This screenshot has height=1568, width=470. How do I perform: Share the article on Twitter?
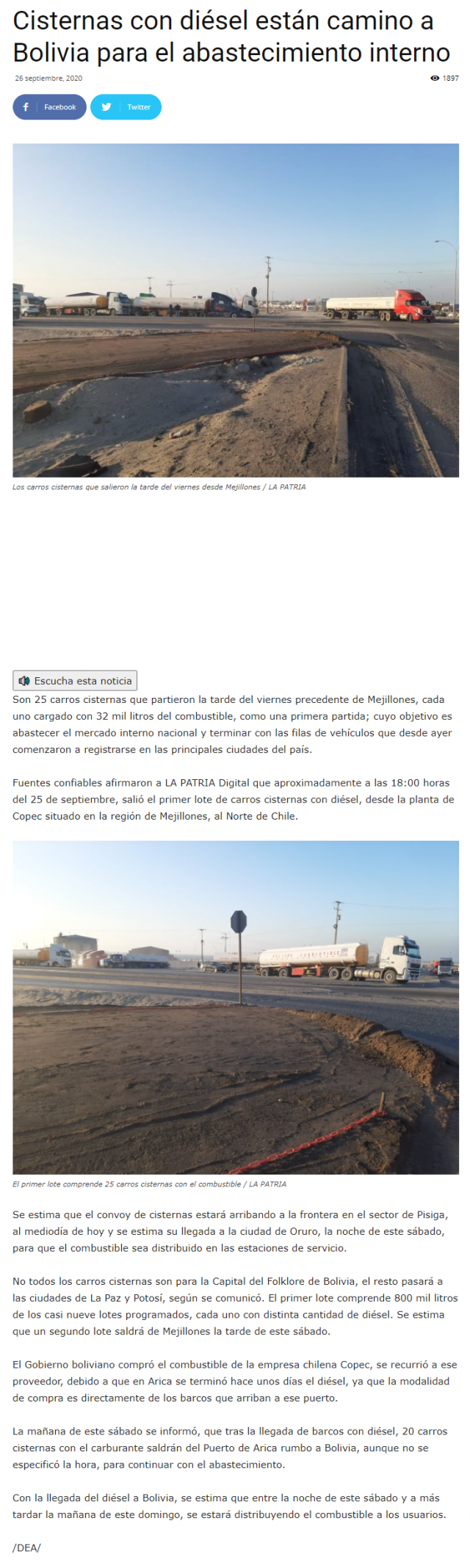point(126,107)
